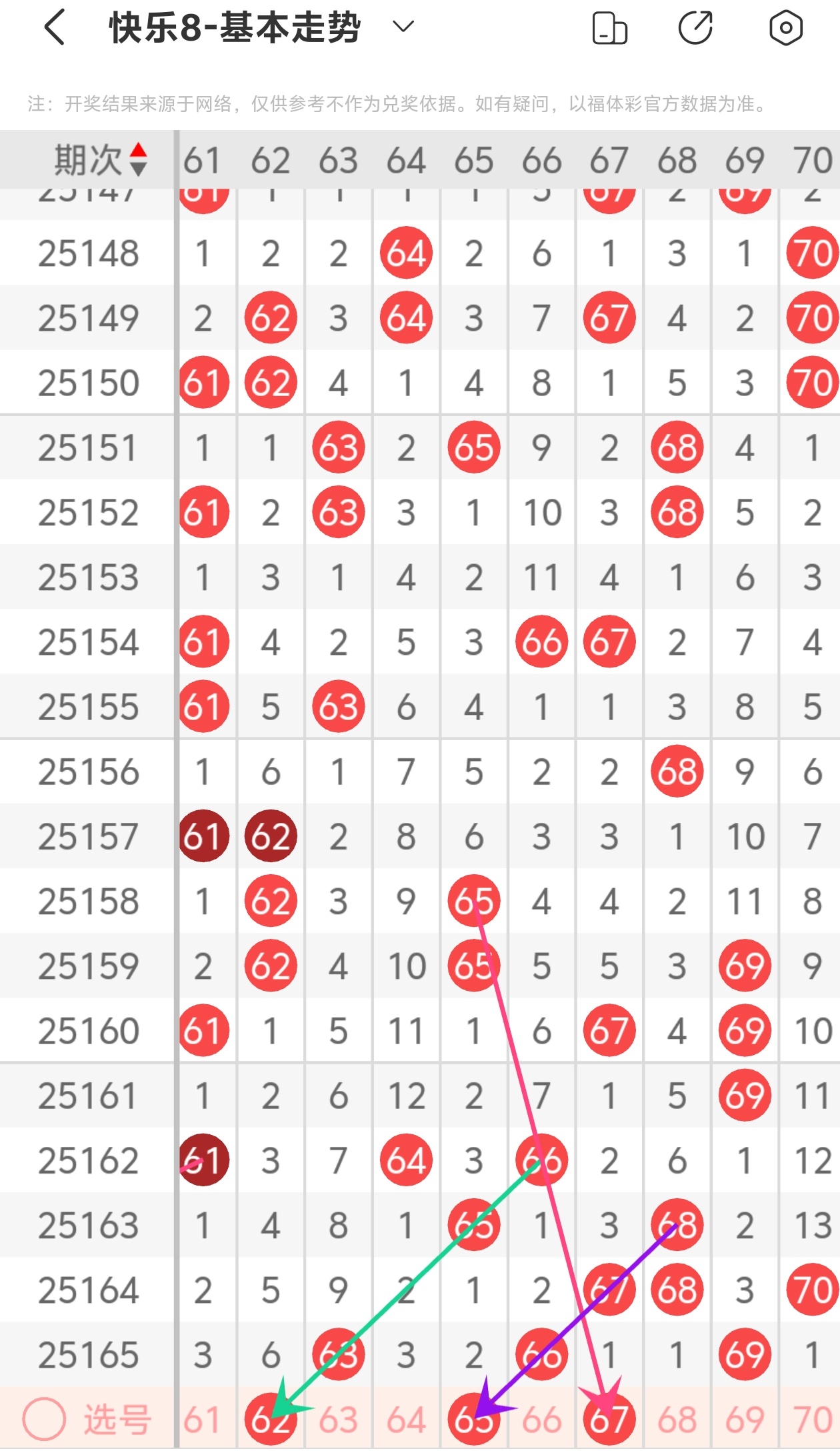Choose number 69 in the 选号 row

click(x=745, y=1420)
